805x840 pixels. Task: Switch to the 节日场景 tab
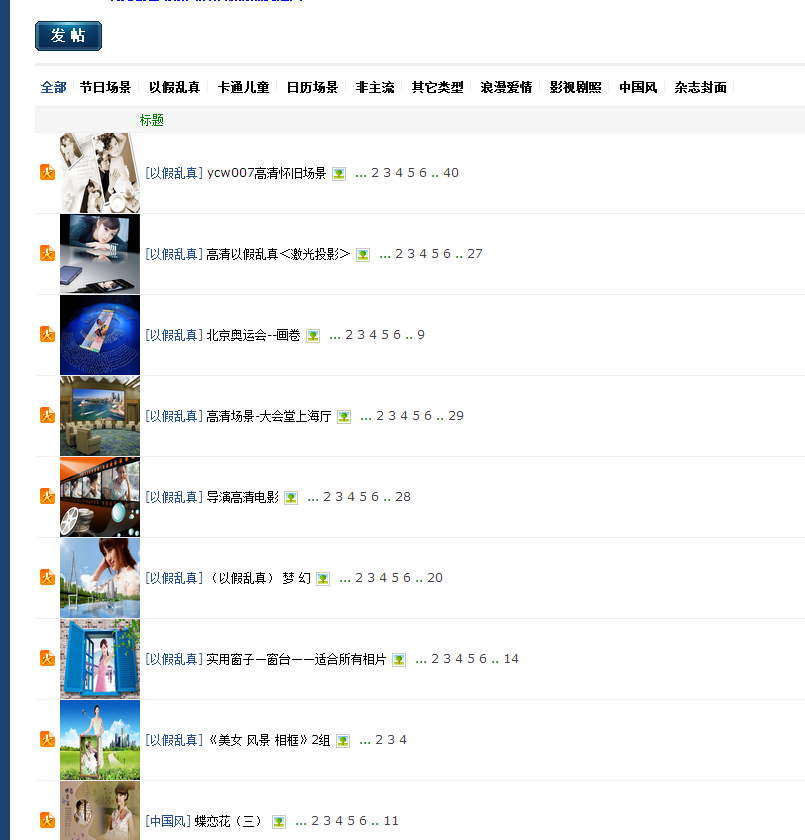[105, 88]
